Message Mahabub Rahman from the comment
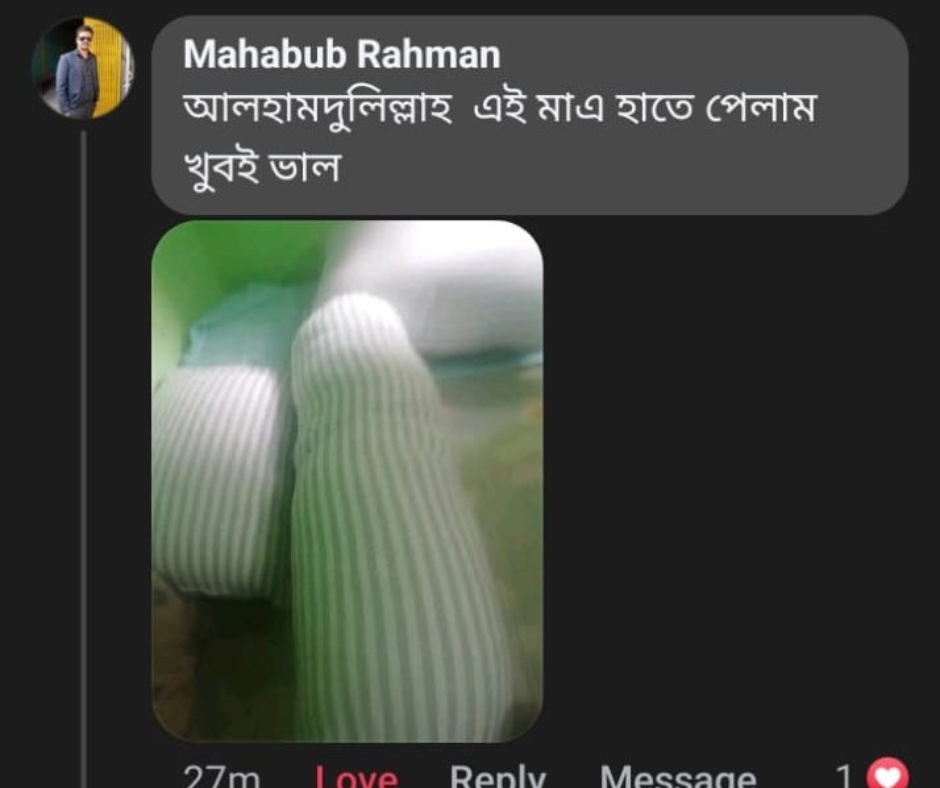 click(x=677, y=776)
